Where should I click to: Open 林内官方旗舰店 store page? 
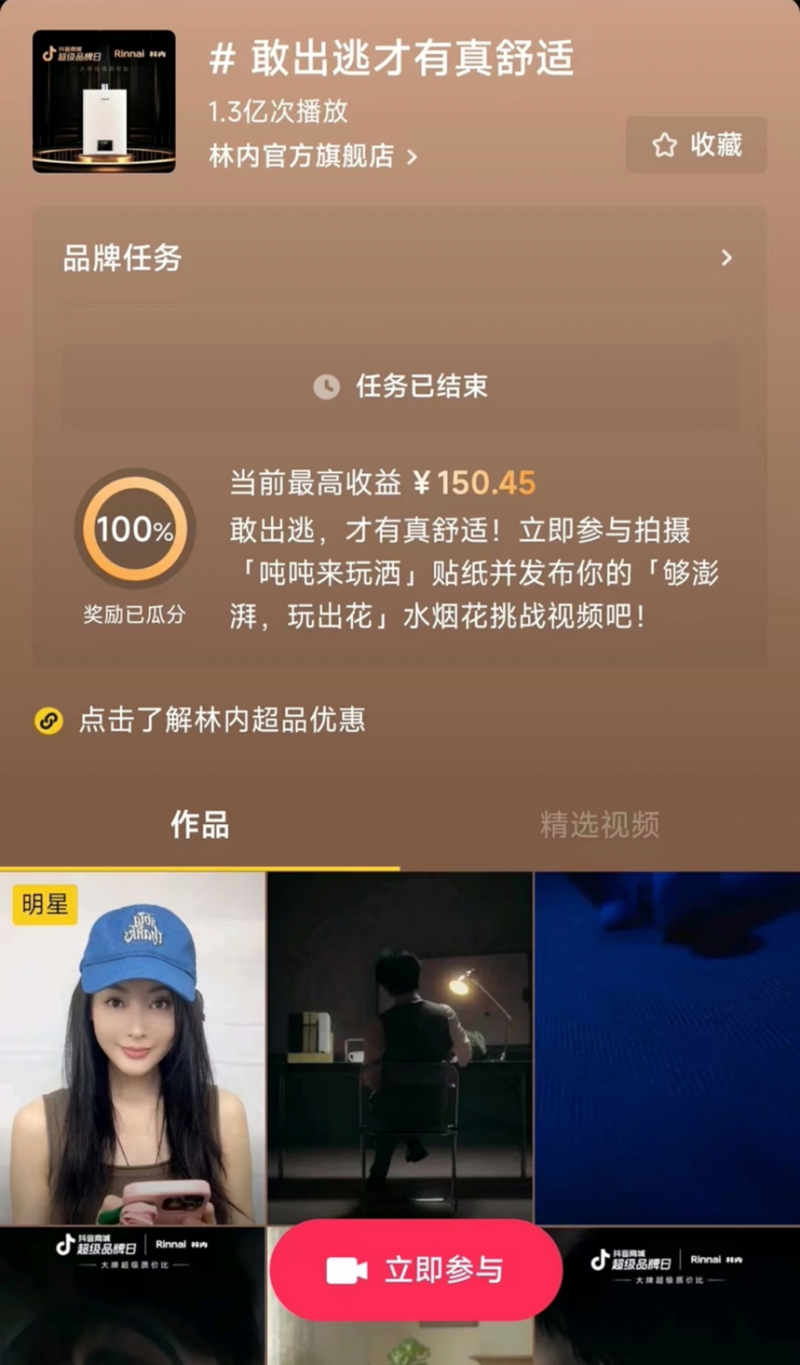tap(312, 157)
